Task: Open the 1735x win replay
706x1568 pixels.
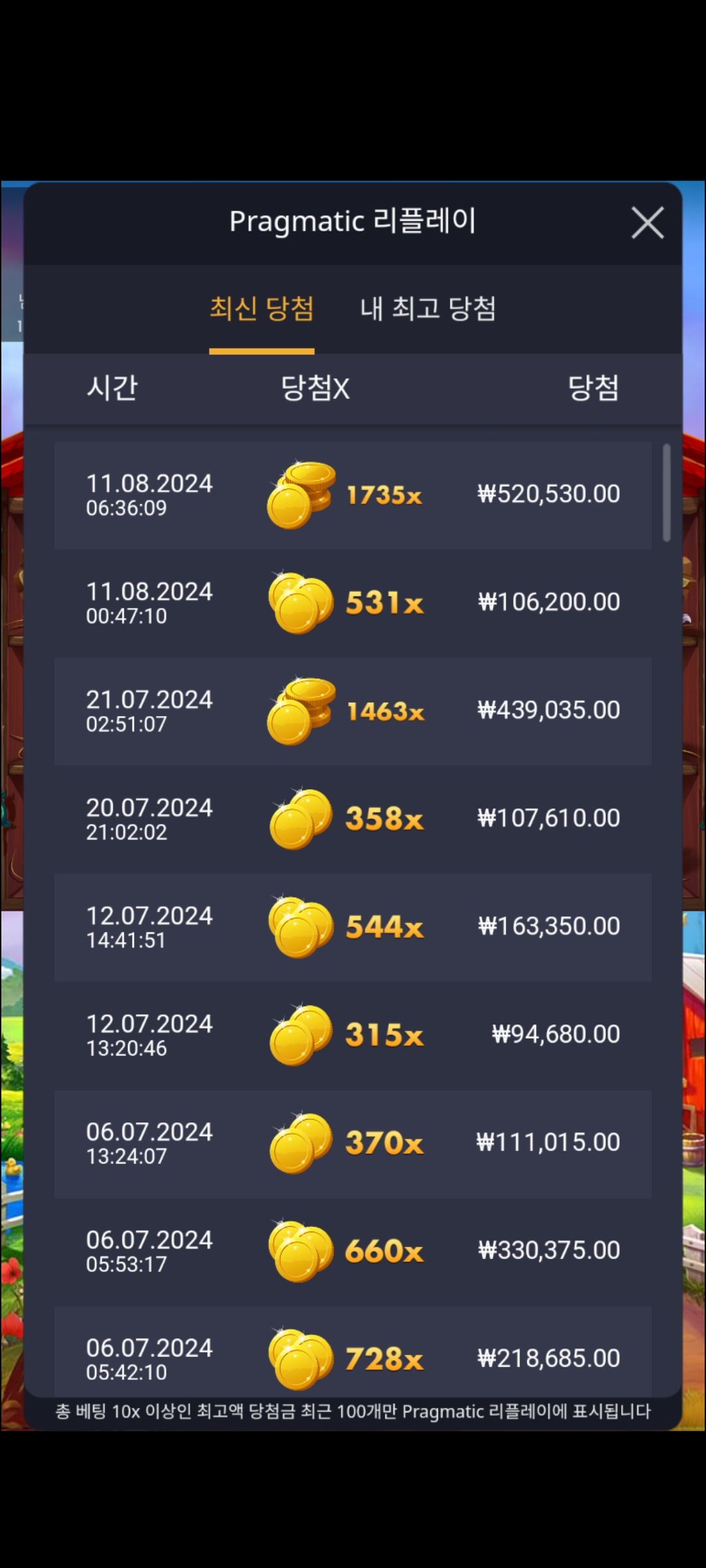Action: 353,495
